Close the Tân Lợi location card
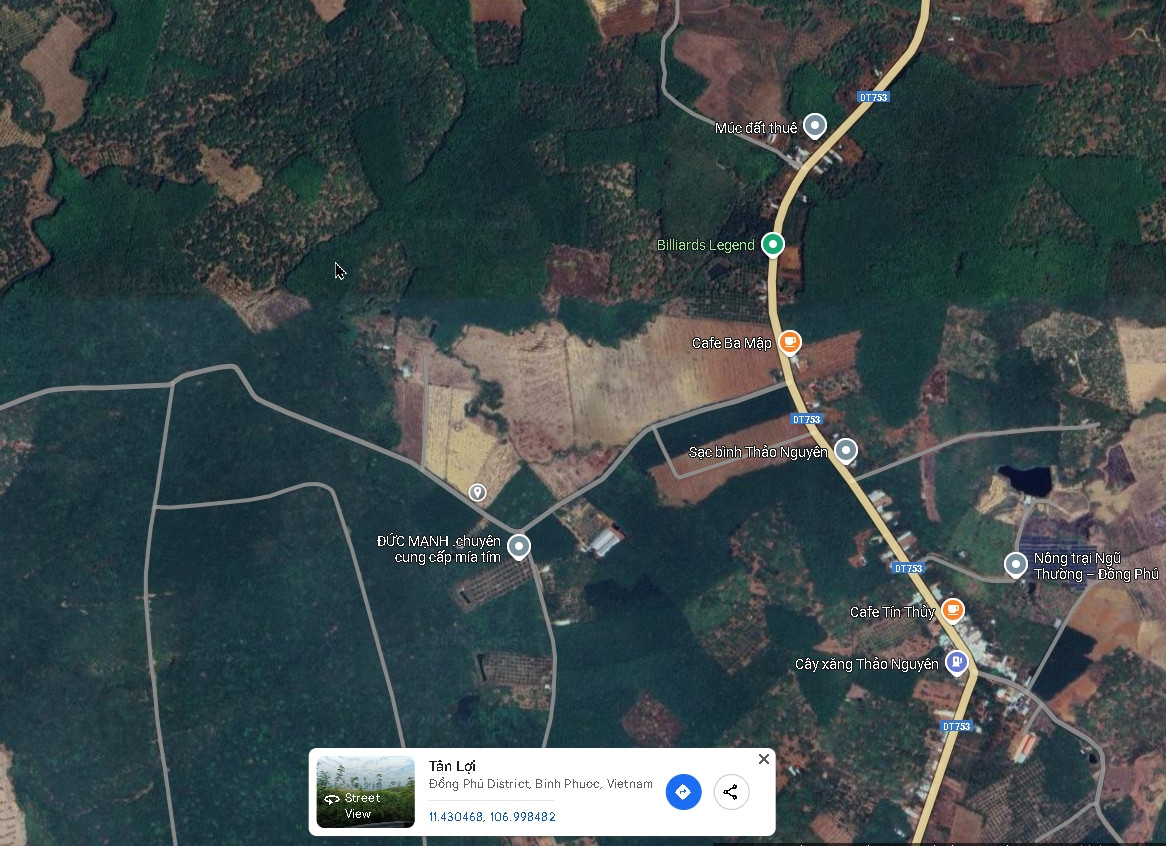 [764, 759]
